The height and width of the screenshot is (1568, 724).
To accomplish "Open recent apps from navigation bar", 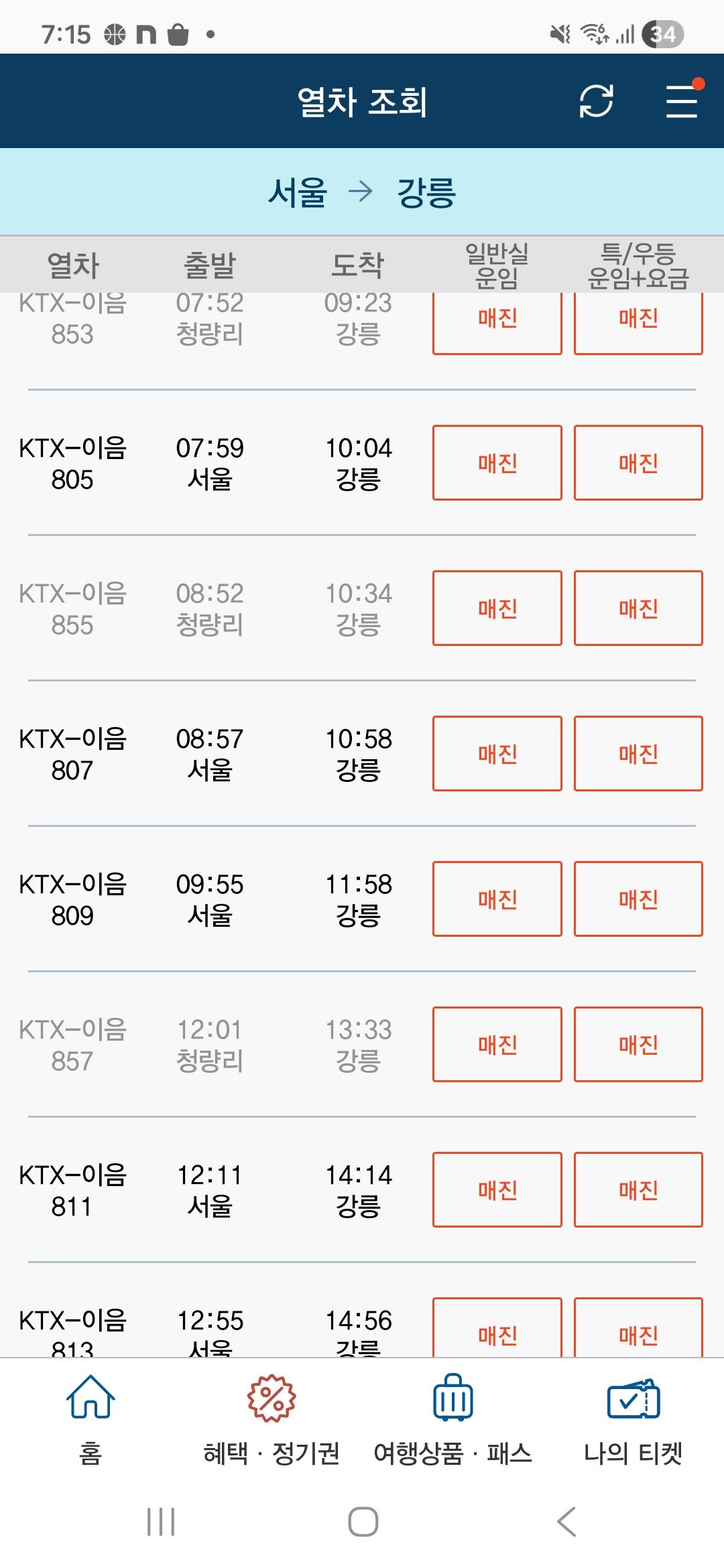I will (161, 1522).
